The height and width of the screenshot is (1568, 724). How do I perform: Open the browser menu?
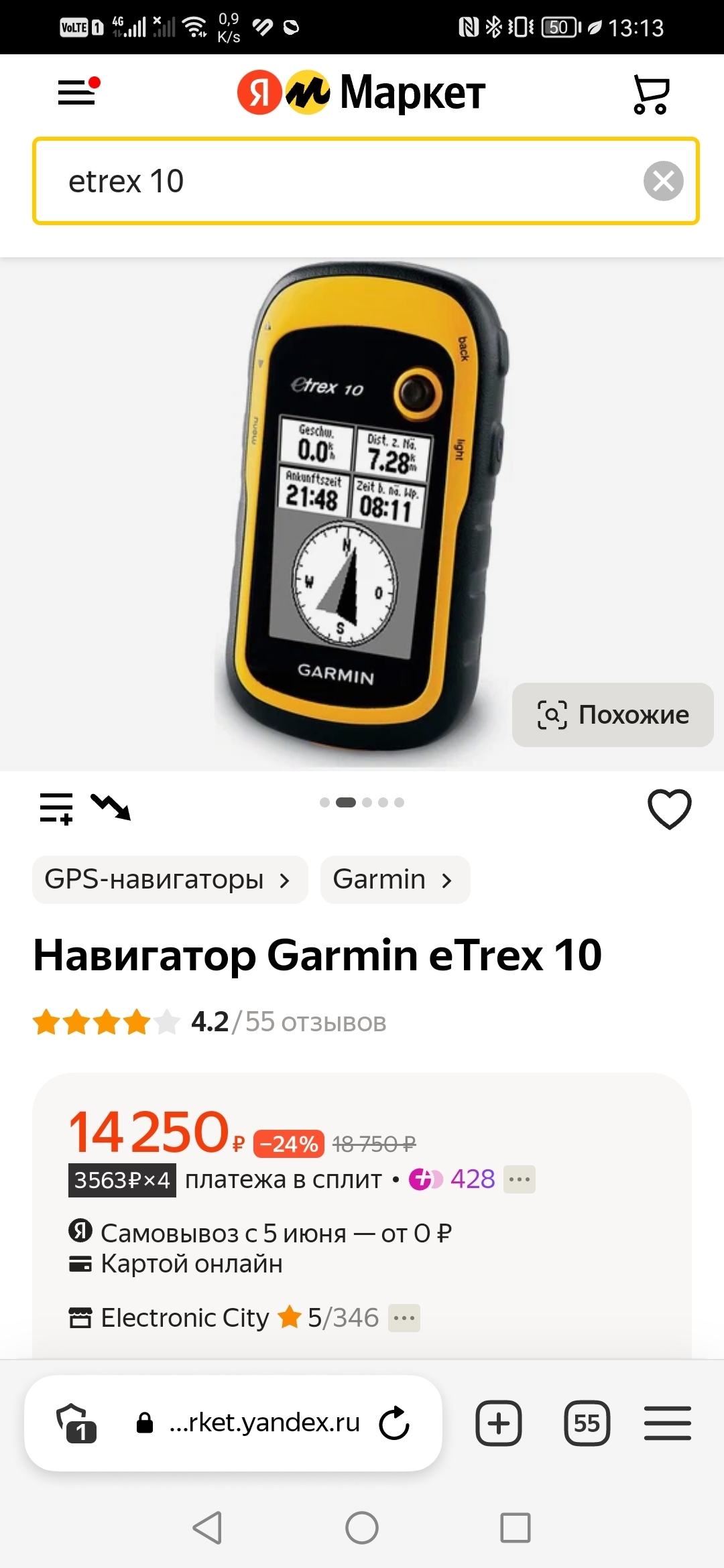[x=667, y=1423]
